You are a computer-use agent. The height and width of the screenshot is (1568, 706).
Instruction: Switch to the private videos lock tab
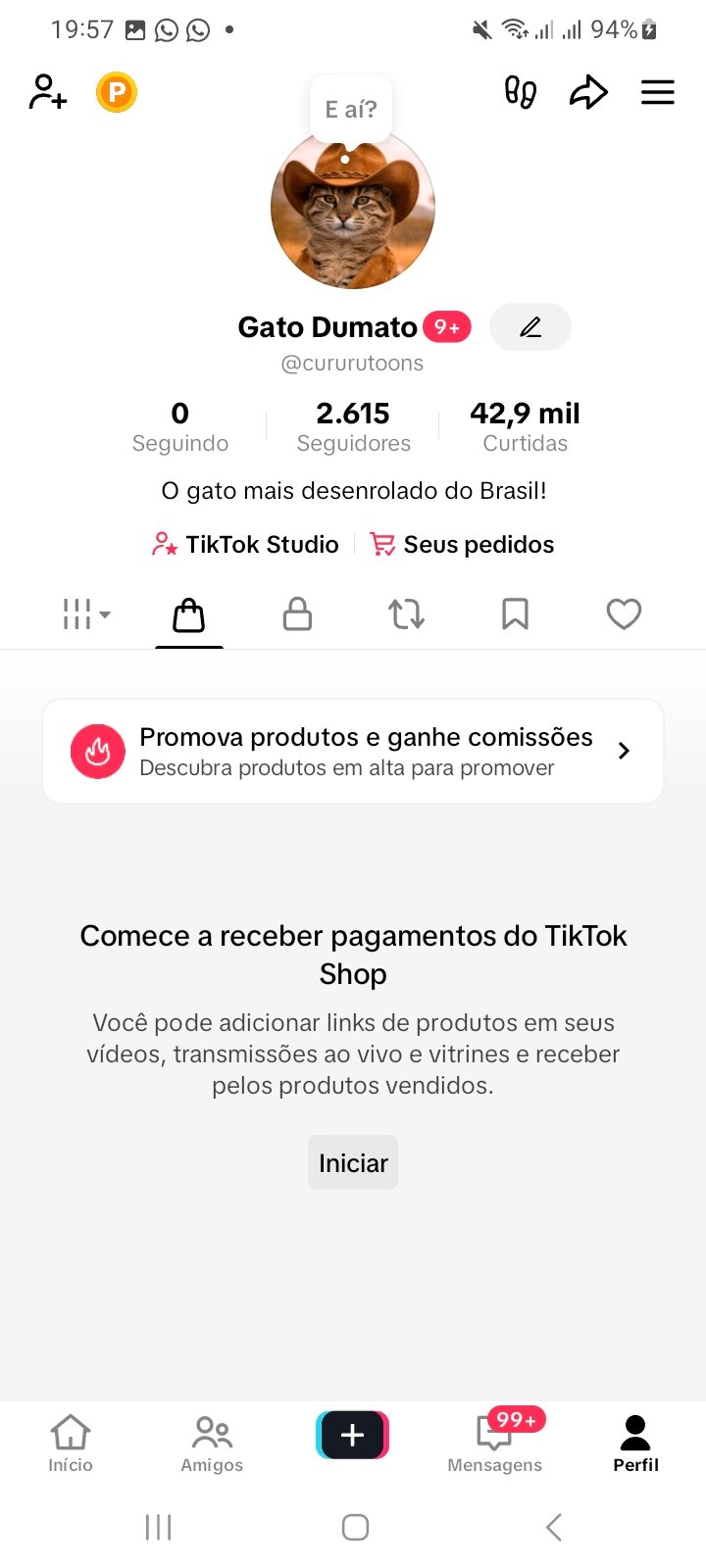[x=297, y=614]
